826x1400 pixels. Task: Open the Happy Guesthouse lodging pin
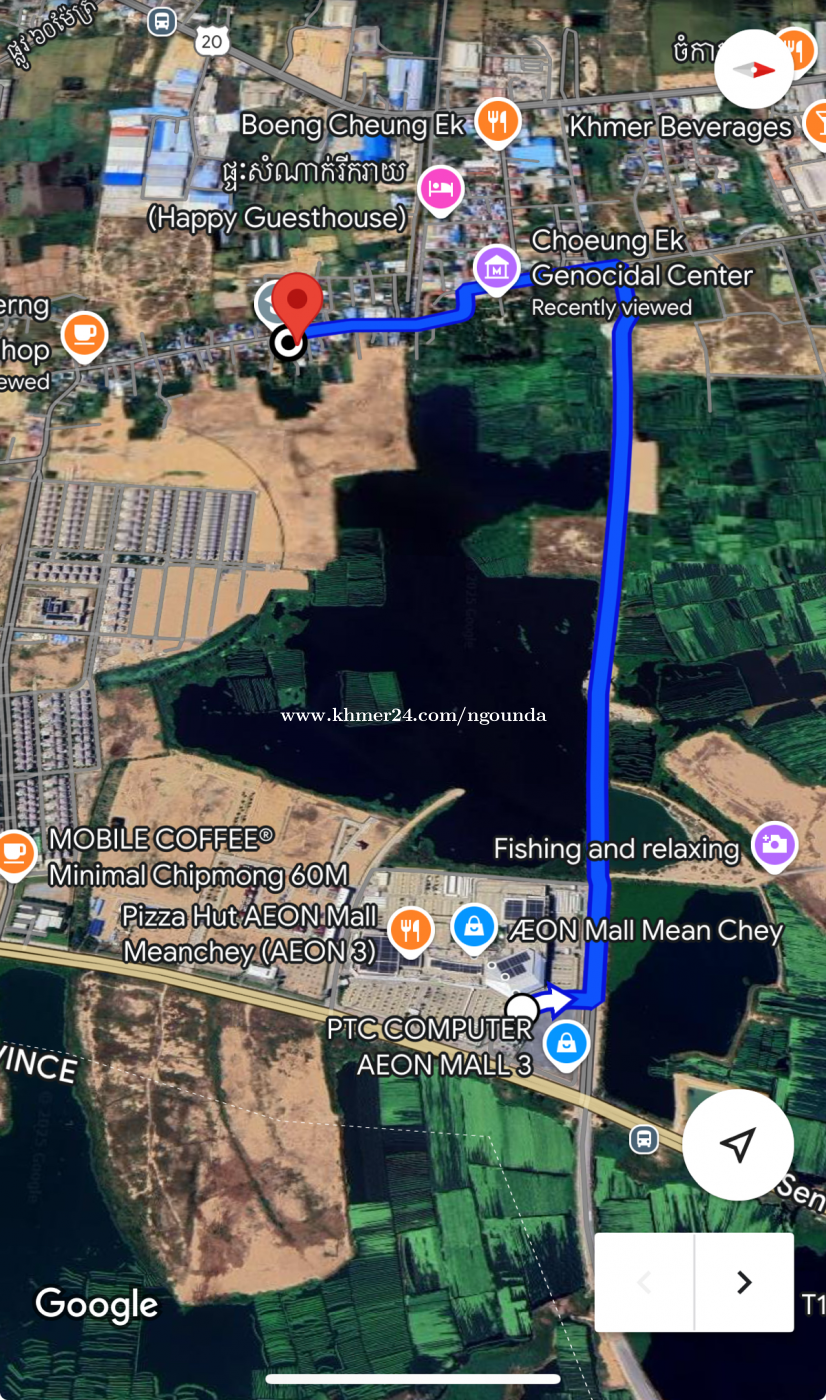[441, 187]
